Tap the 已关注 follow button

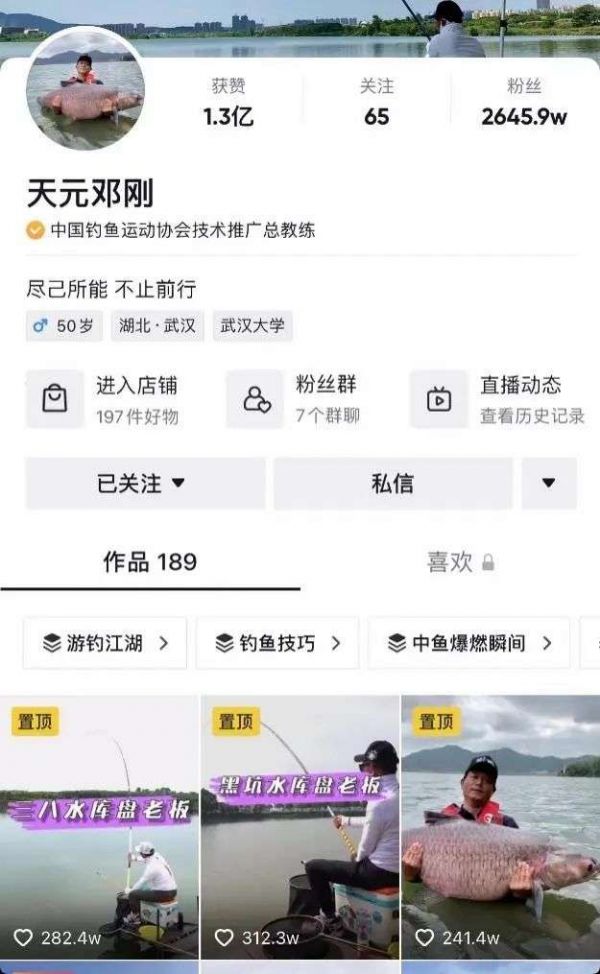click(x=145, y=484)
